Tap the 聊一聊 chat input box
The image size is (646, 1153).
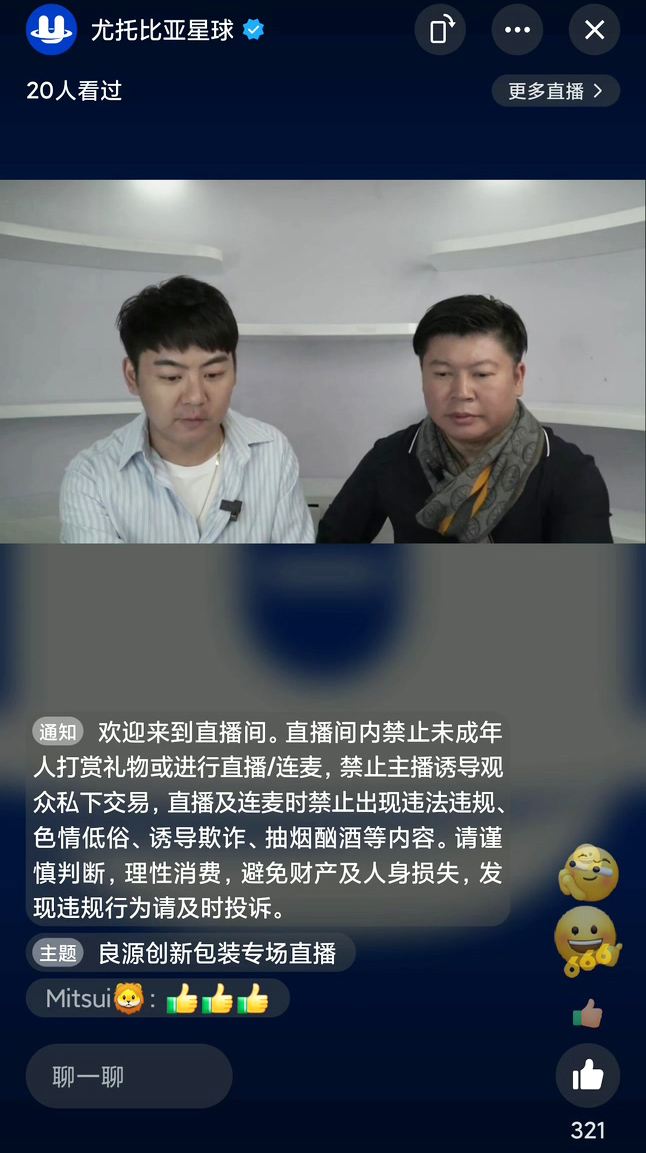coord(129,1076)
